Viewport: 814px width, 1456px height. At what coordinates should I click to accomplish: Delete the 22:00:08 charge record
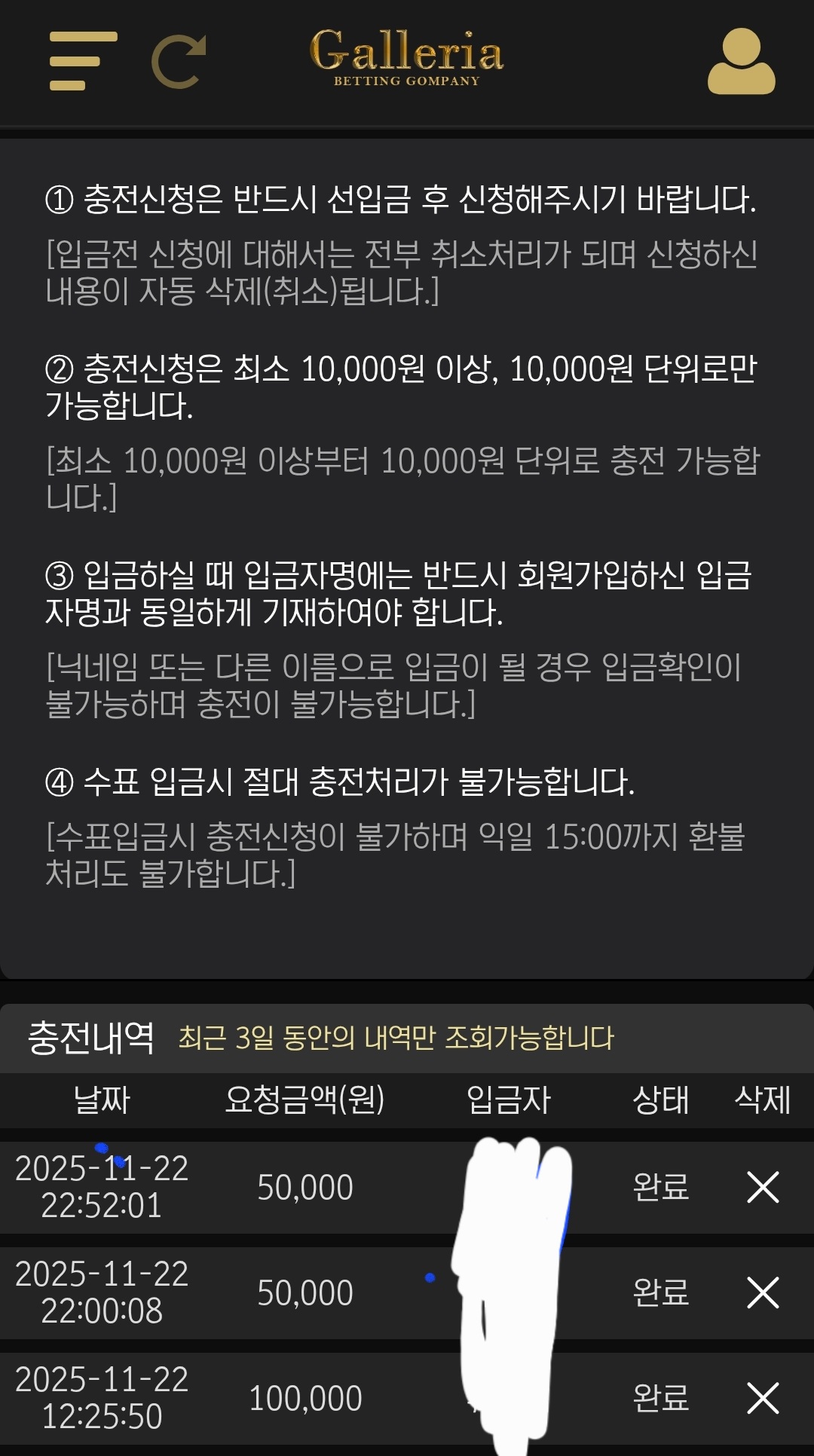[x=762, y=1293]
